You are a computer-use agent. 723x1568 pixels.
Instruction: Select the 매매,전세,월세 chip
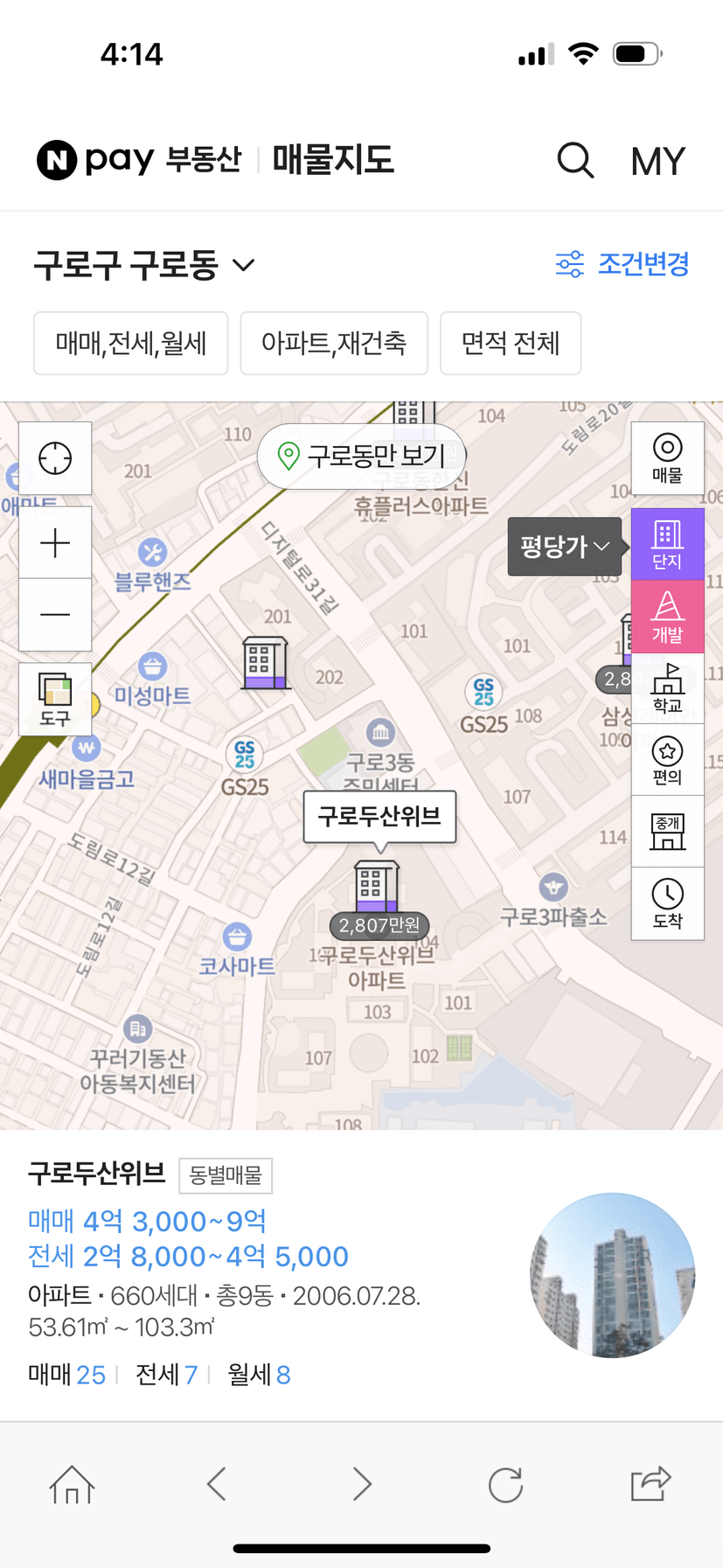coord(131,343)
